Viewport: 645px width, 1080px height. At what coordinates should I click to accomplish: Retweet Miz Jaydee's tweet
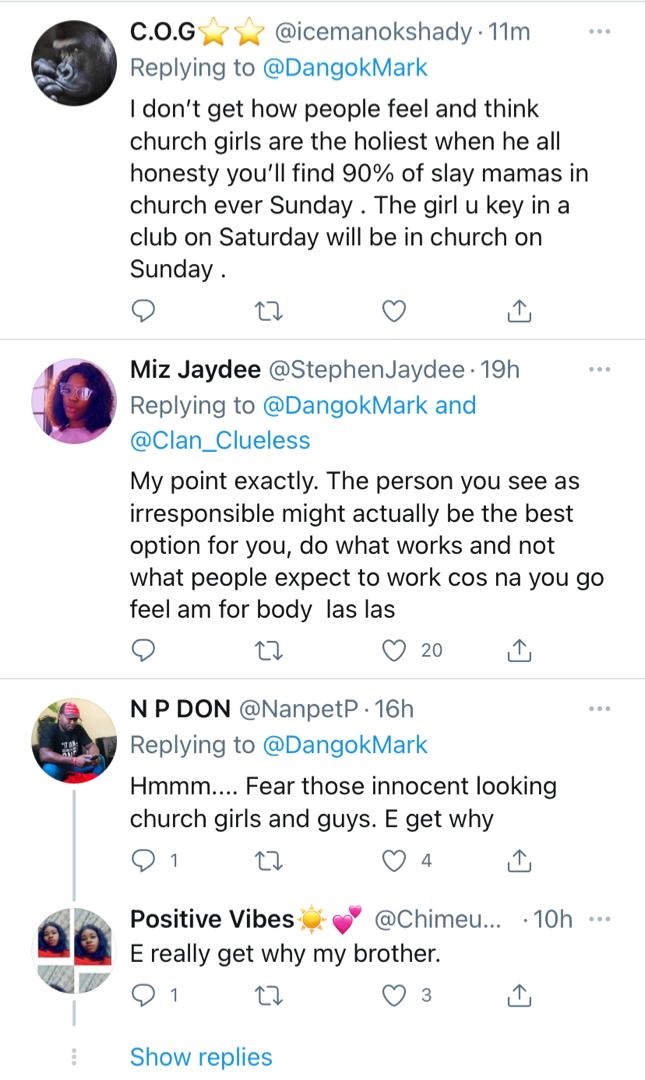[267, 651]
